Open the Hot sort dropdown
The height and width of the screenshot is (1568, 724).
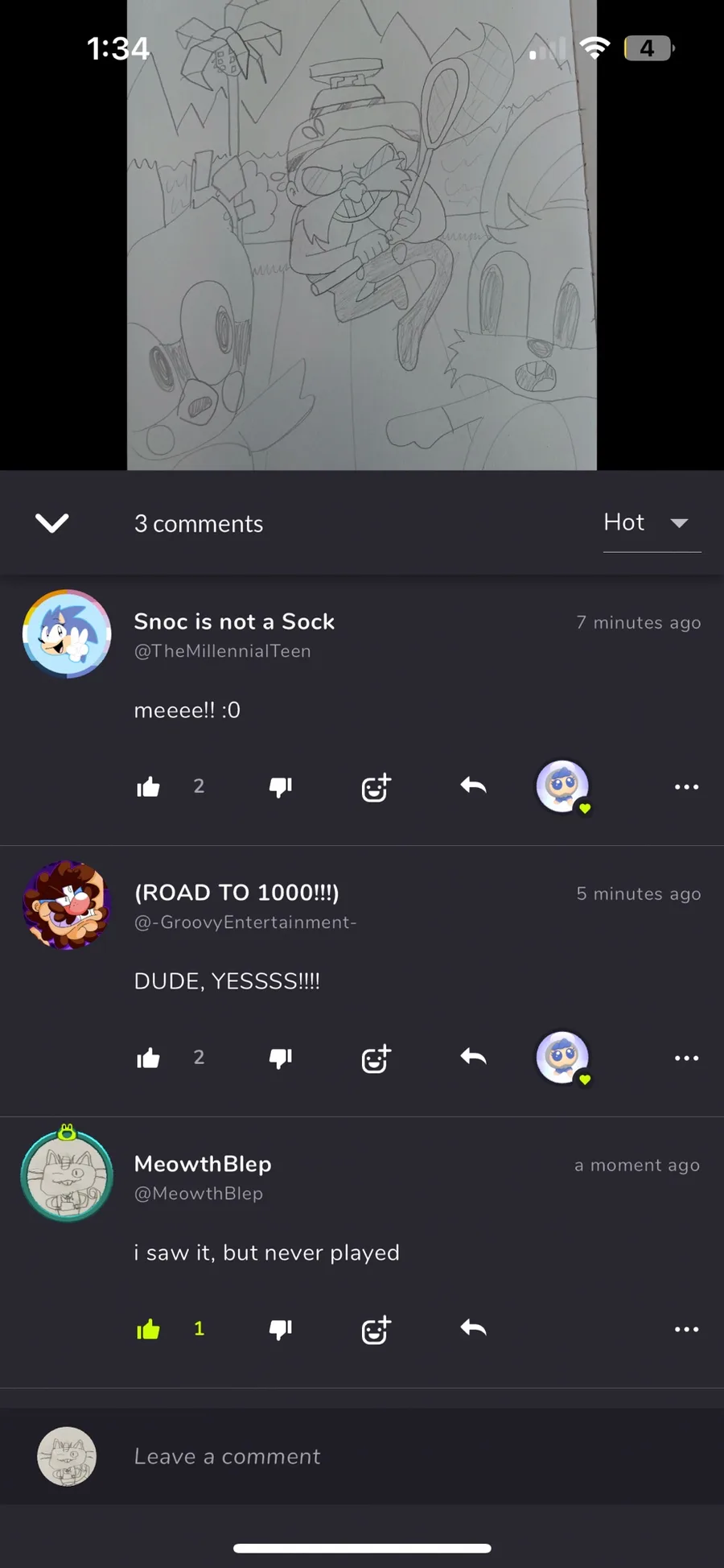(652, 523)
